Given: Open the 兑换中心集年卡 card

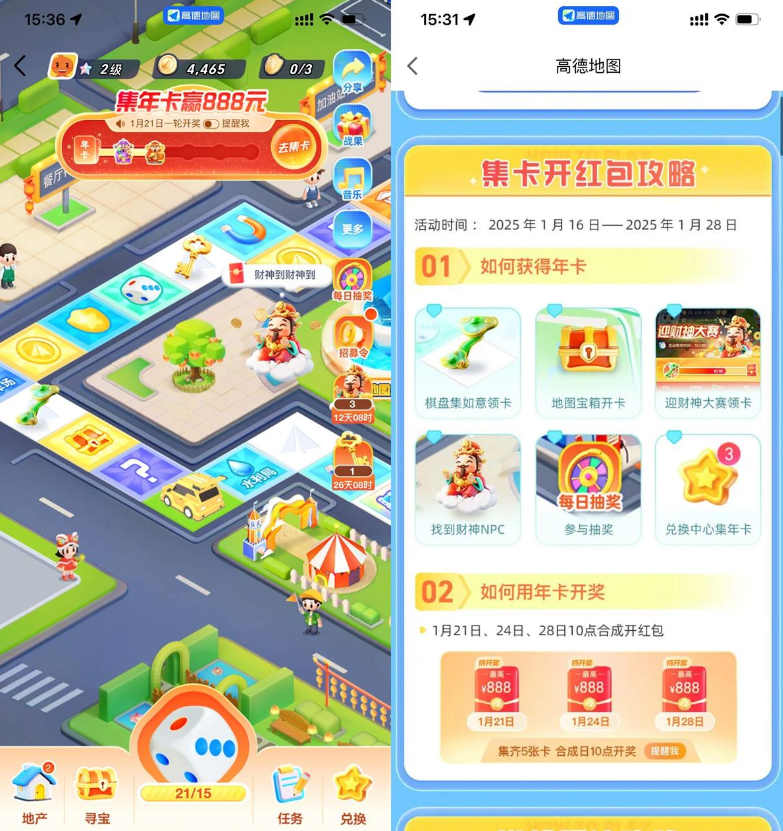Looking at the screenshot, I should pyautogui.click(x=707, y=488).
